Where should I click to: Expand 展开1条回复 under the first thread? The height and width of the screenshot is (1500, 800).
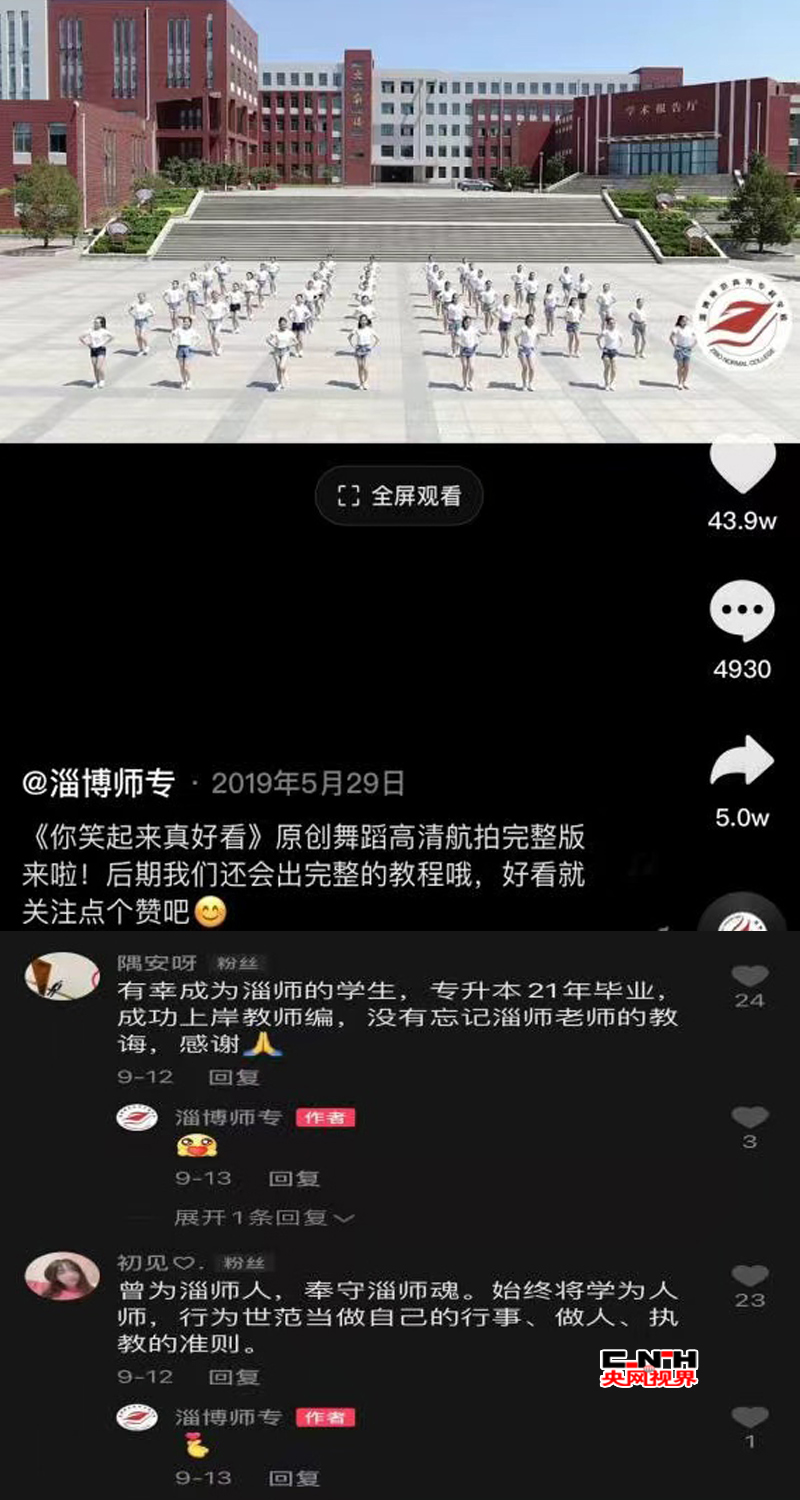click(x=264, y=1217)
